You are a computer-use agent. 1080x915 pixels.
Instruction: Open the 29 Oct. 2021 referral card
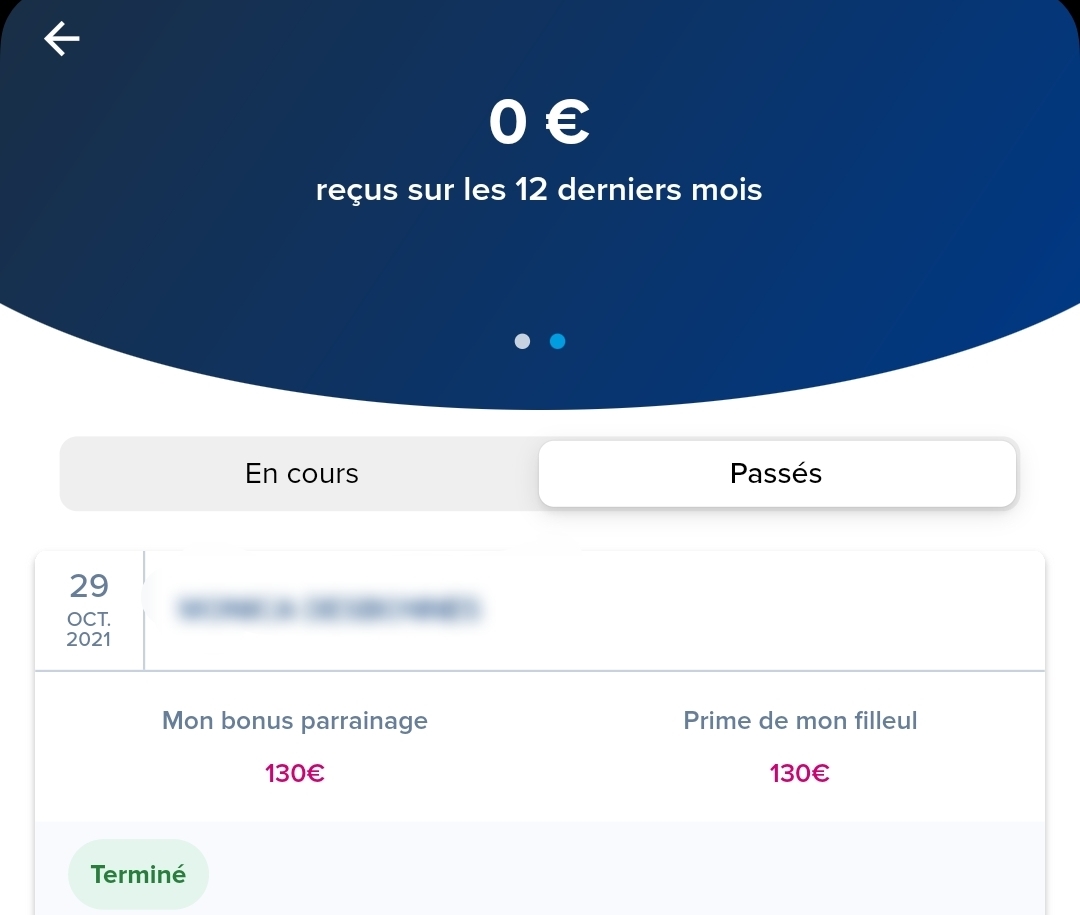(540, 610)
